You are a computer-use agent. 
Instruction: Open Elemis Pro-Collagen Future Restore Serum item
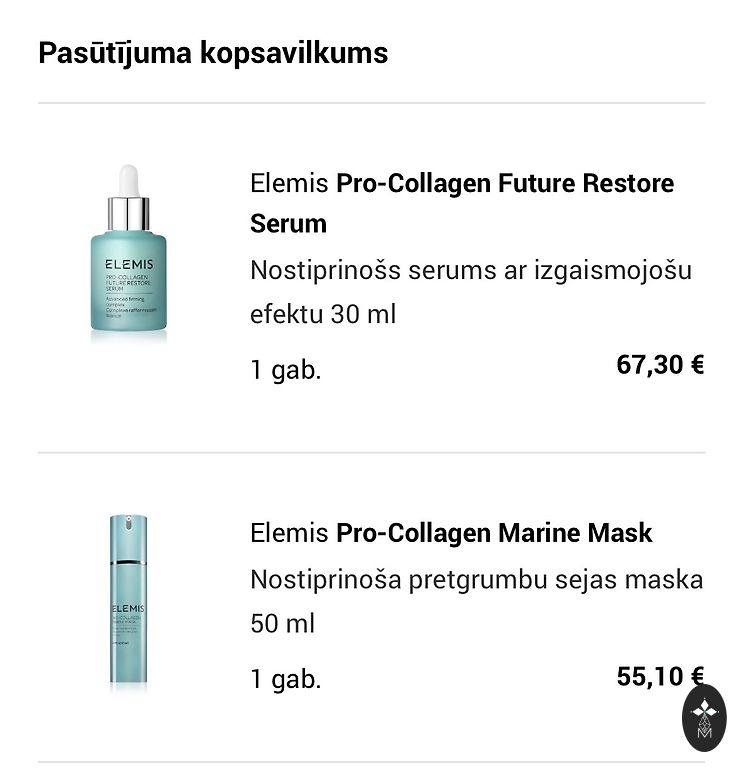(x=461, y=202)
